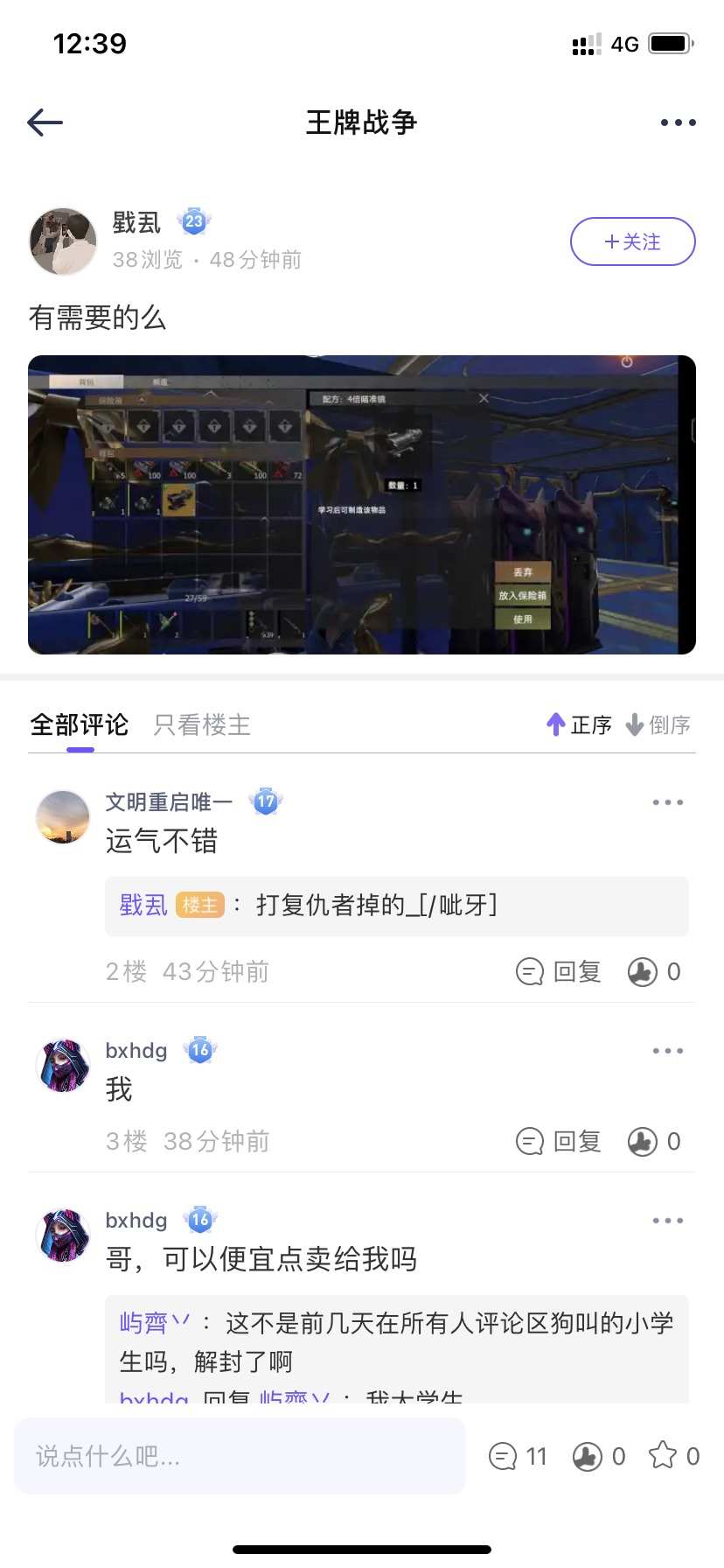Reply to the 3楼 comment
The height and width of the screenshot is (1568, 724).
click(559, 1141)
